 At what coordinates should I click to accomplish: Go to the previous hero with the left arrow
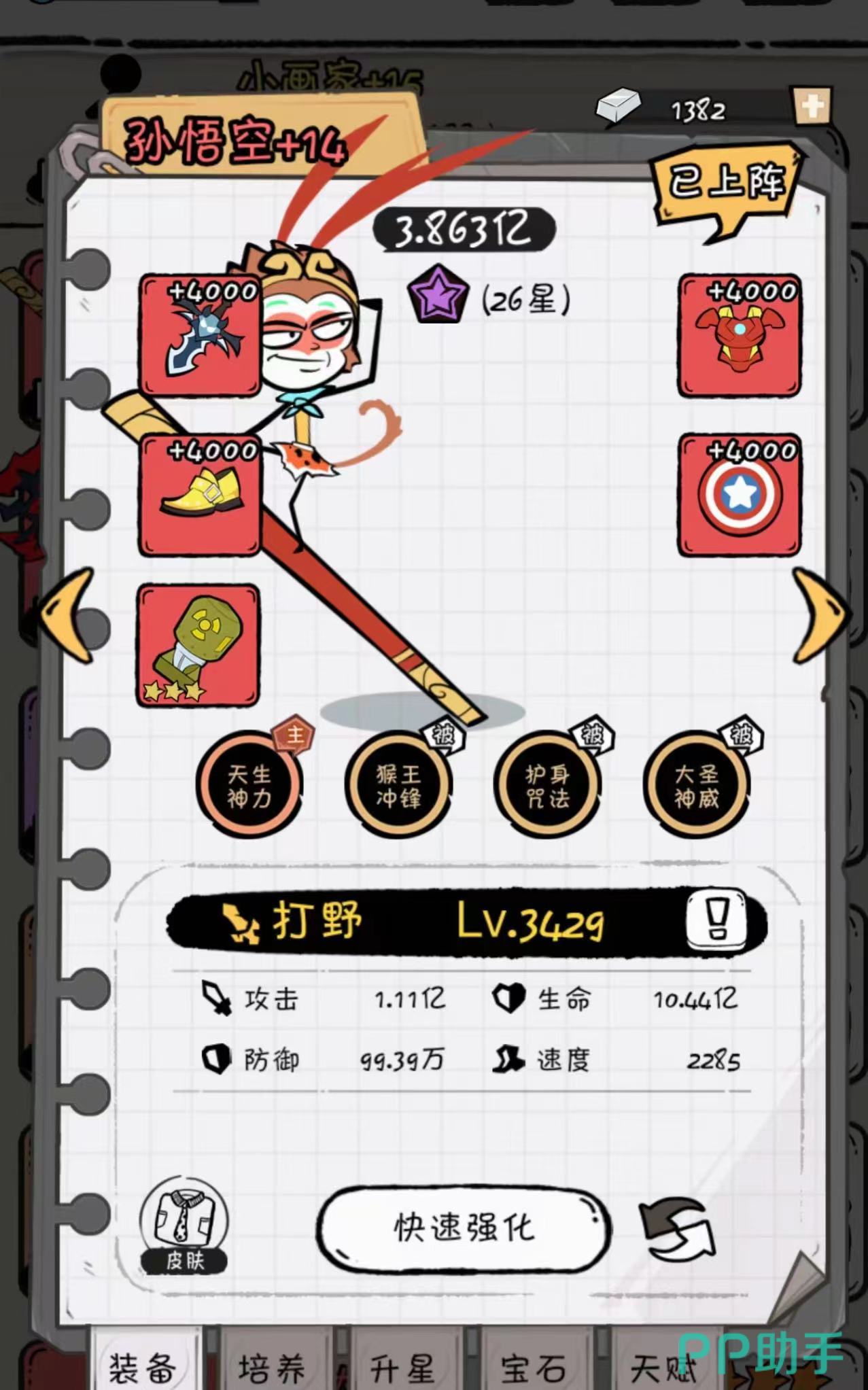coord(68,615)
